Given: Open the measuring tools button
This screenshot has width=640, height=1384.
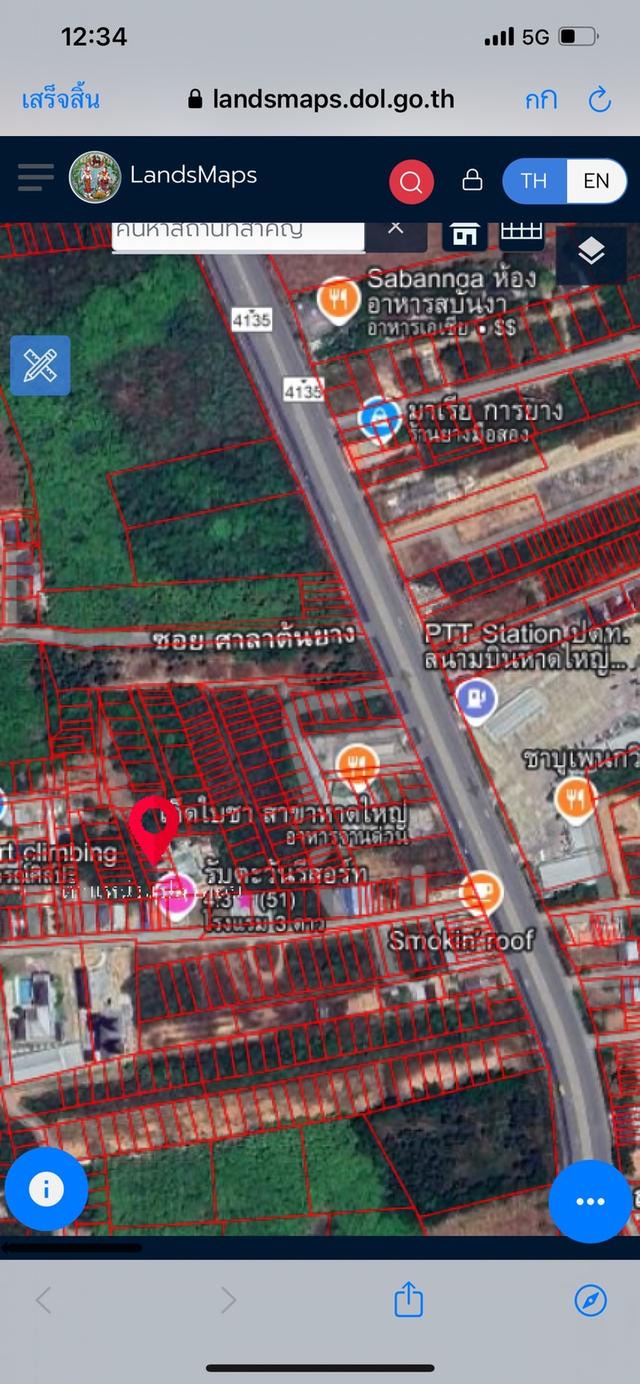Looking at the screenshot, I should click(40, 366).
